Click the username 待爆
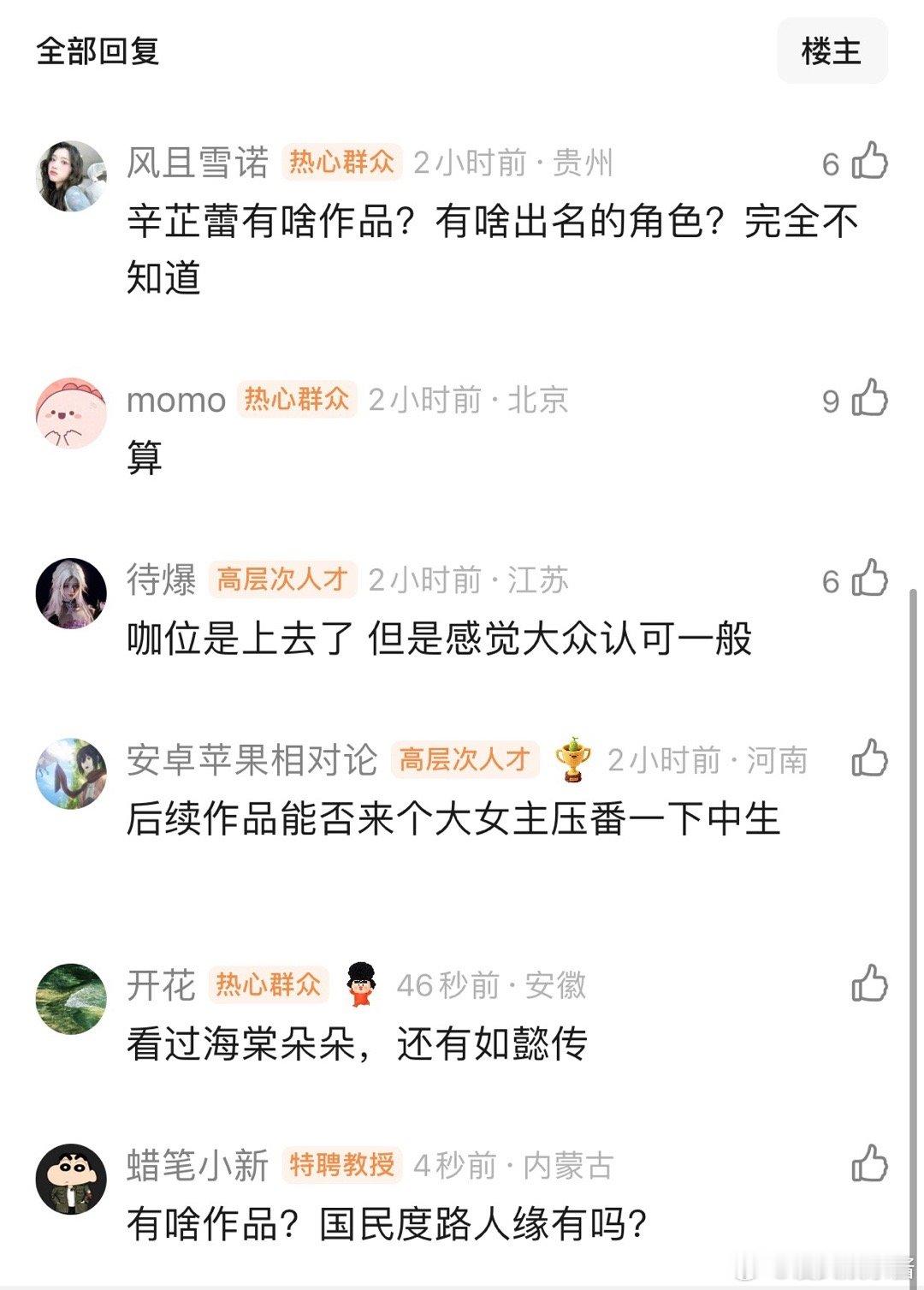The image size is (924, 1290). [161, 578]
